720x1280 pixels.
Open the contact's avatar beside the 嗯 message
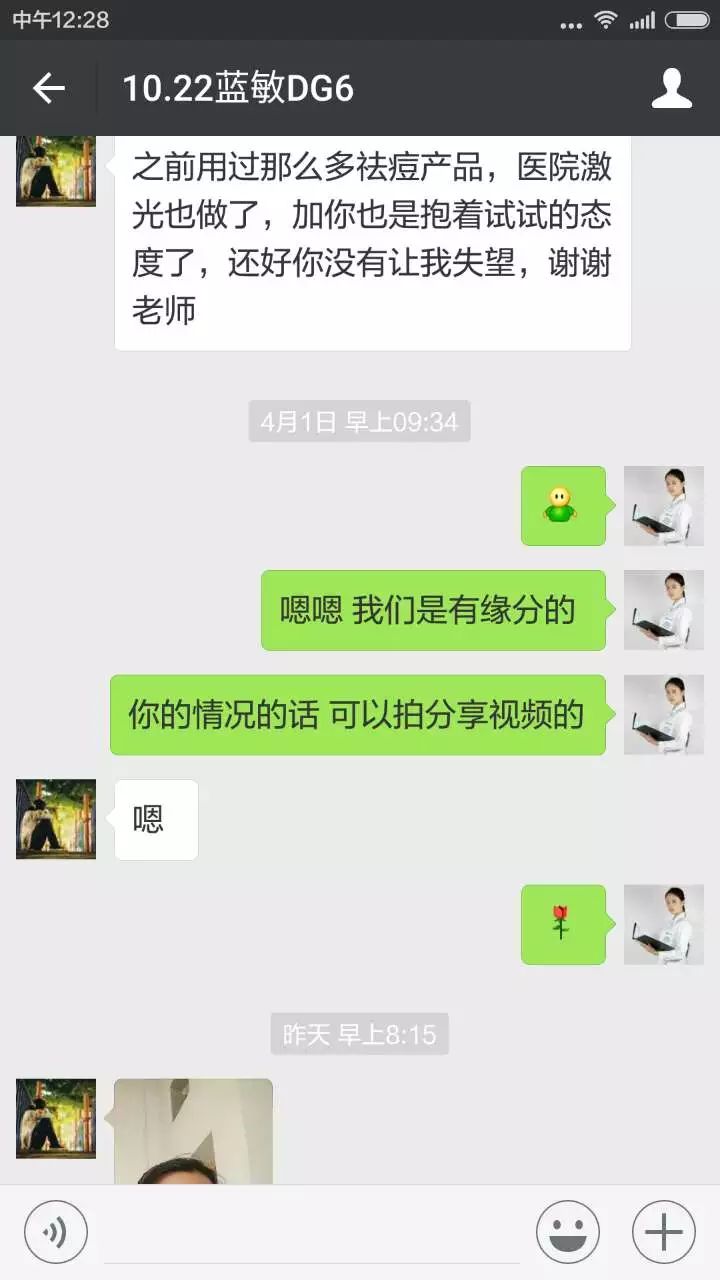click(56, 819)
